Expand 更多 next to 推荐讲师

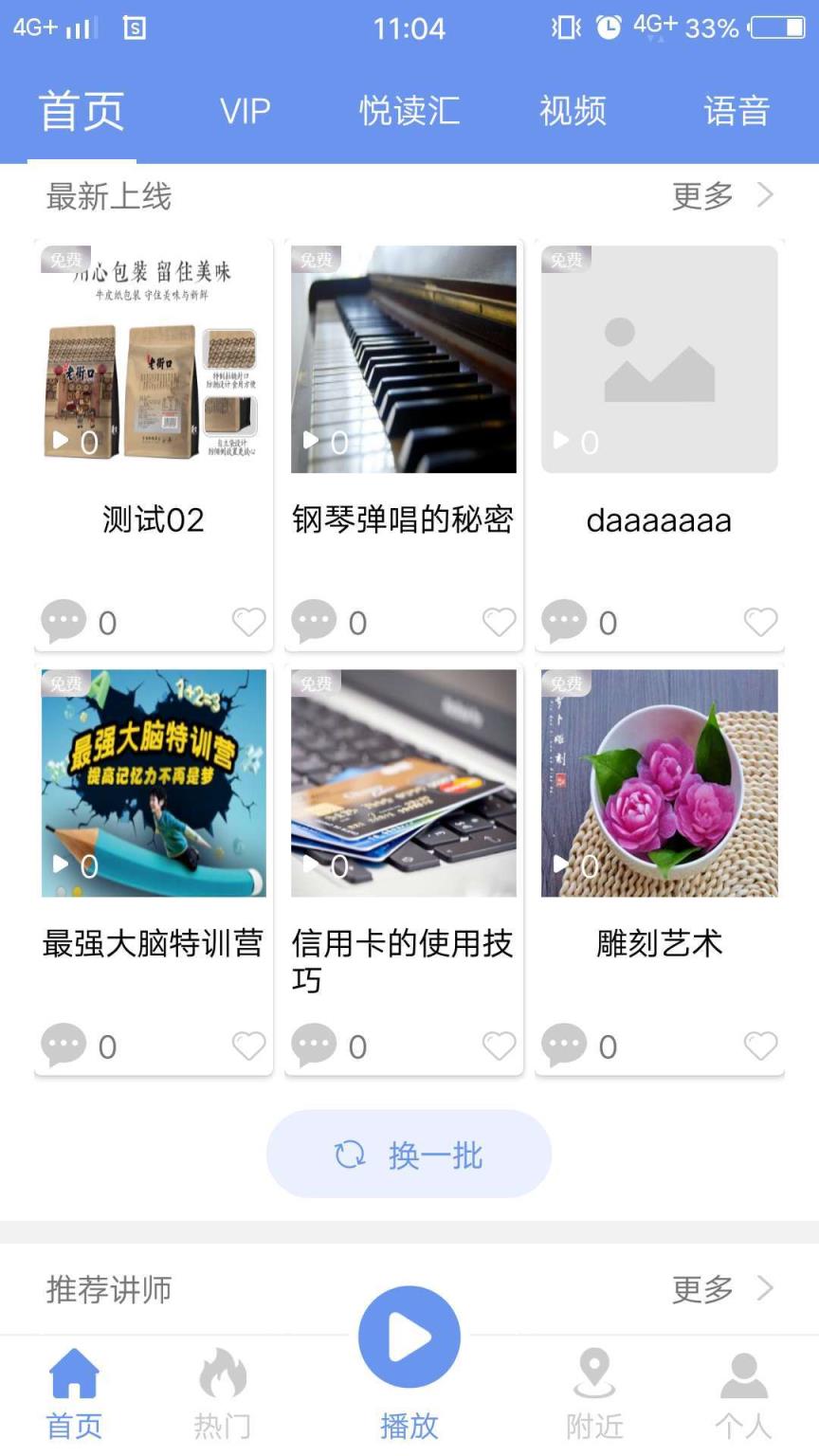pyautogui.click(x=701, y=1288)
